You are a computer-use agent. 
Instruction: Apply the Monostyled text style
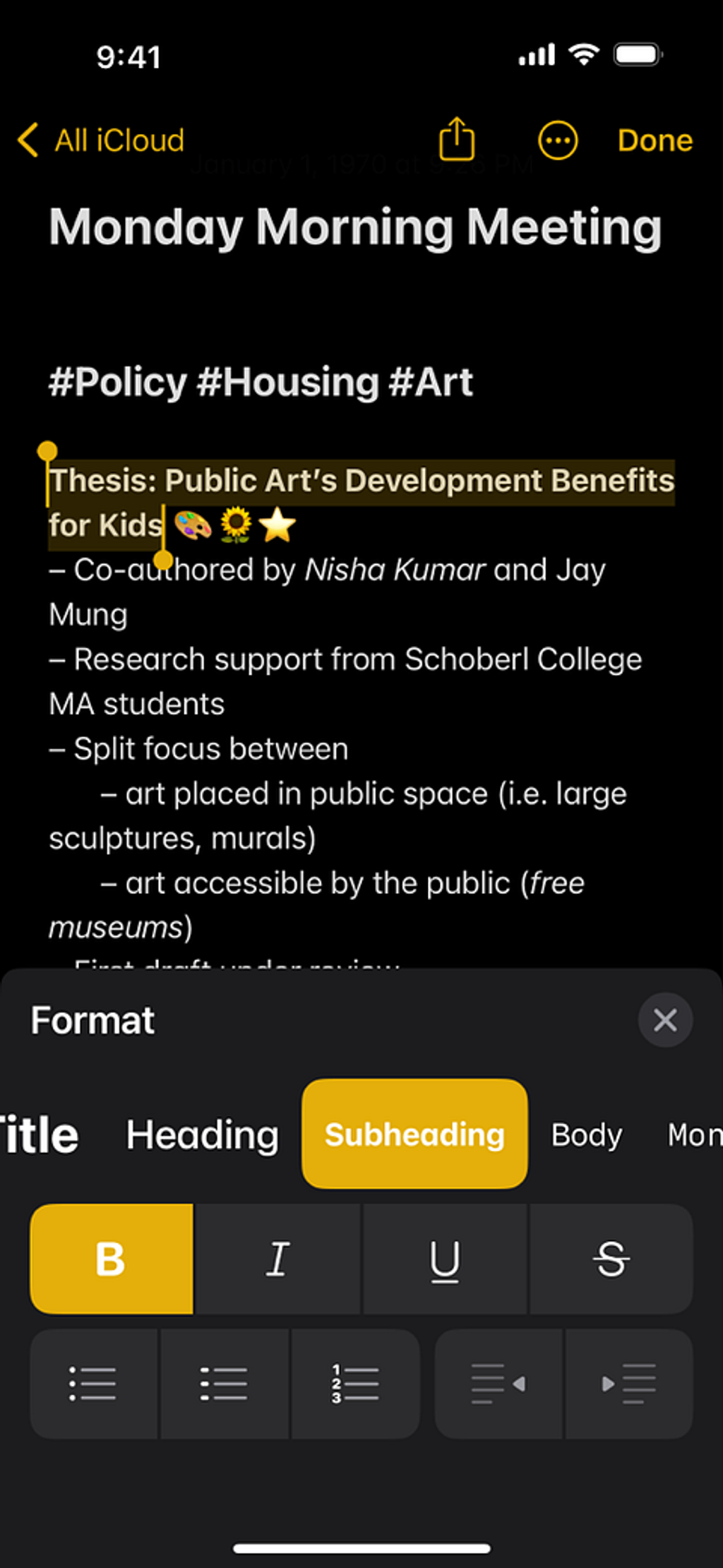pos(695,1135)
